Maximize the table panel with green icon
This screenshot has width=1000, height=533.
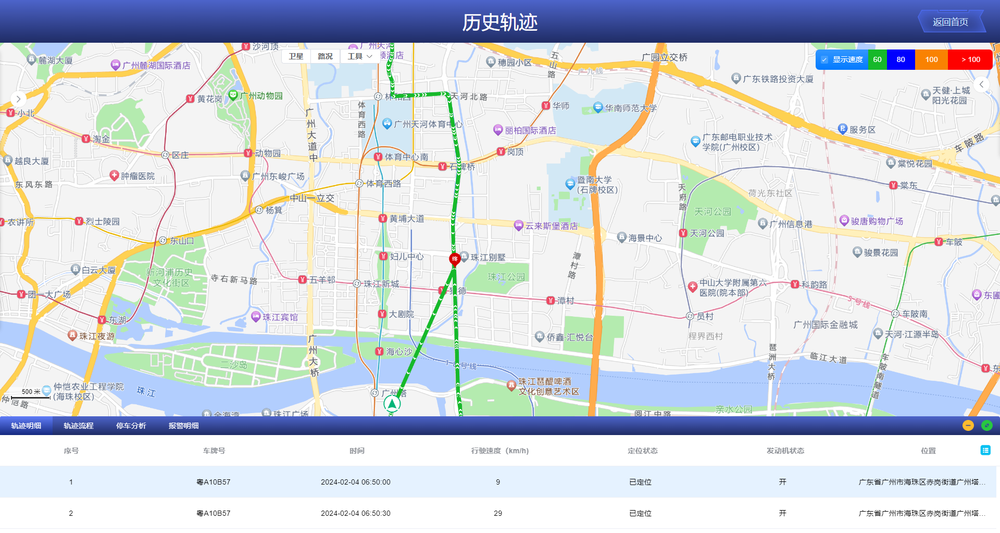coord(987,425)
